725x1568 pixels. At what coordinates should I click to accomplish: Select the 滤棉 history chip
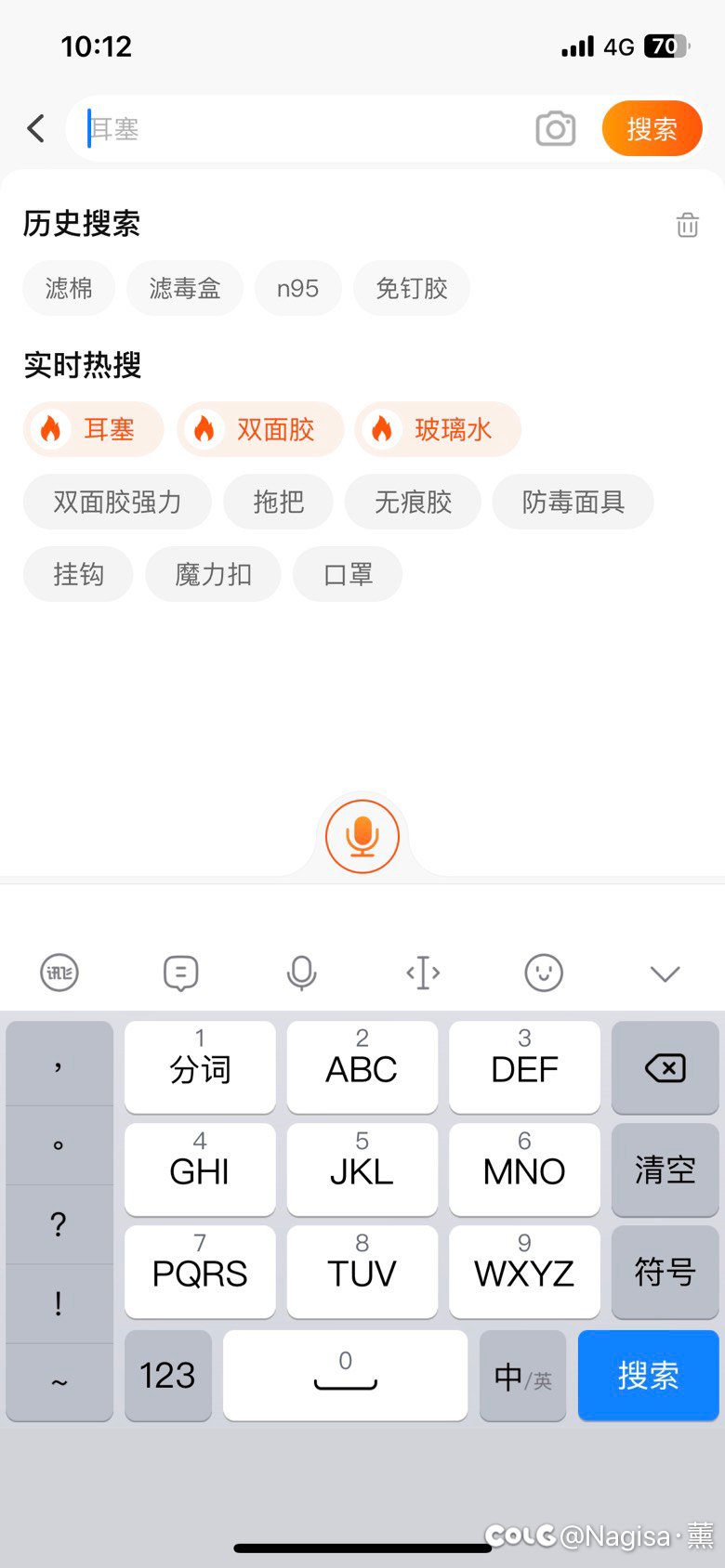click(69, 288)
